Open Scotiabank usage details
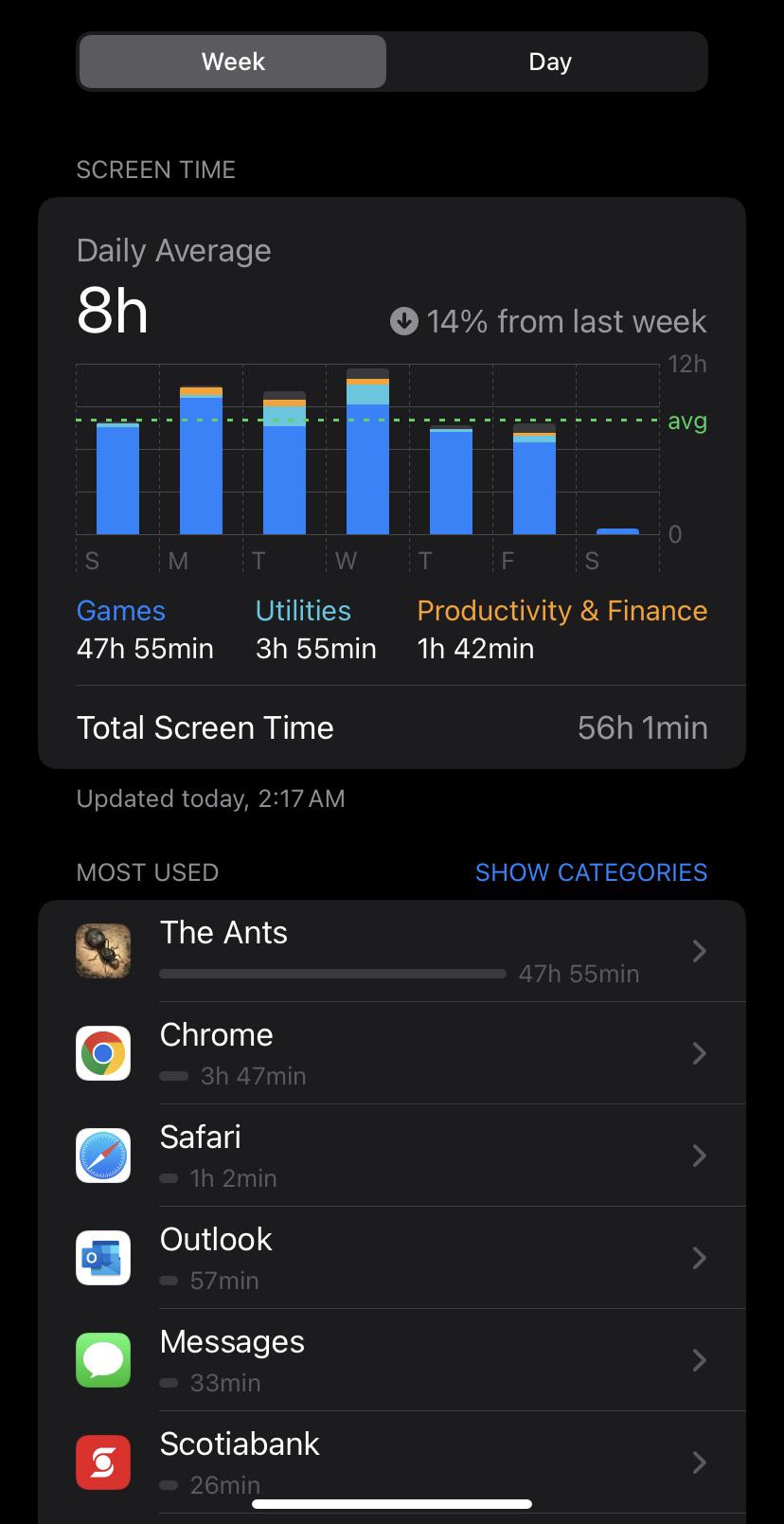The width and height of the screenshot is (784, 1524). 392,1461
